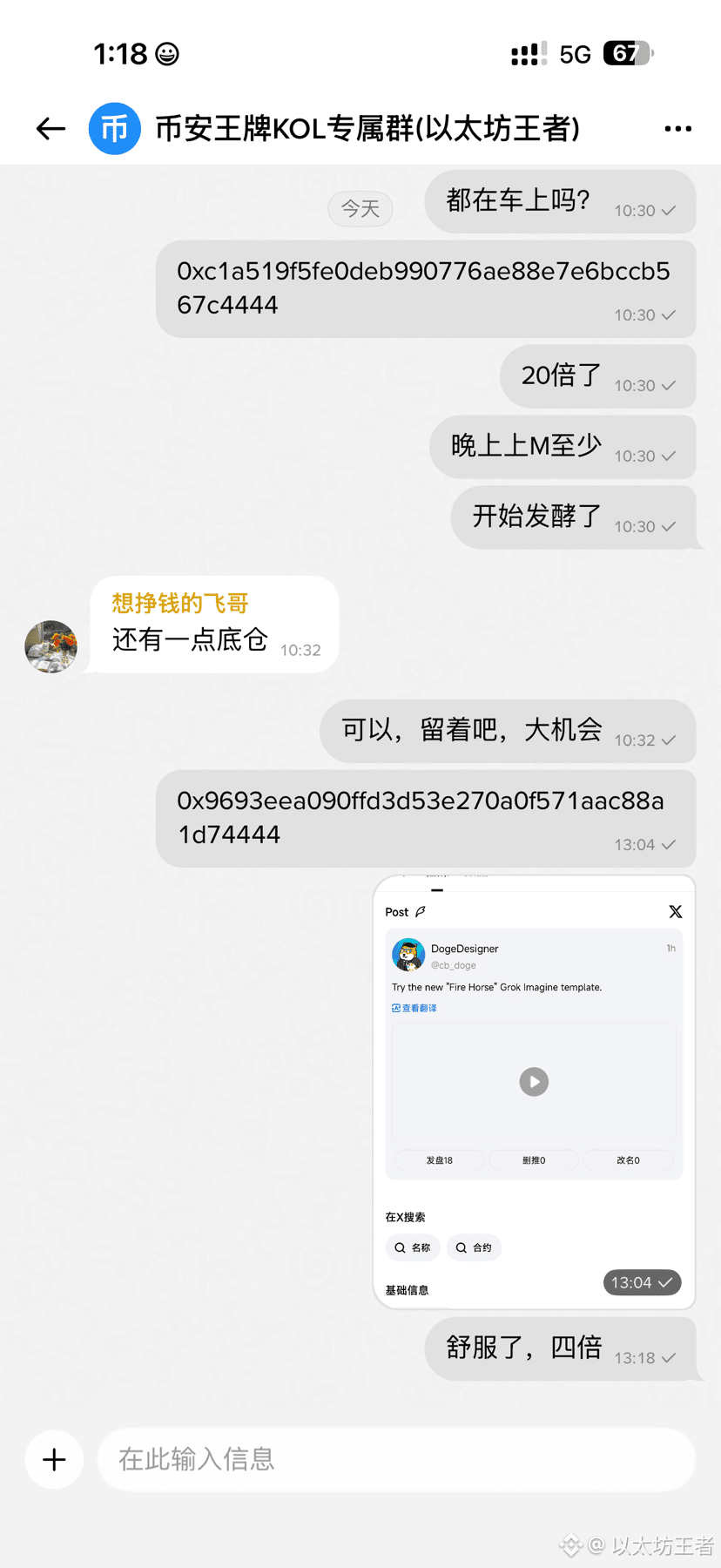Open the group's blue 币 avatar
Image resolution: width=721 pixels, height=1568 pixels.
coord(115,129)
